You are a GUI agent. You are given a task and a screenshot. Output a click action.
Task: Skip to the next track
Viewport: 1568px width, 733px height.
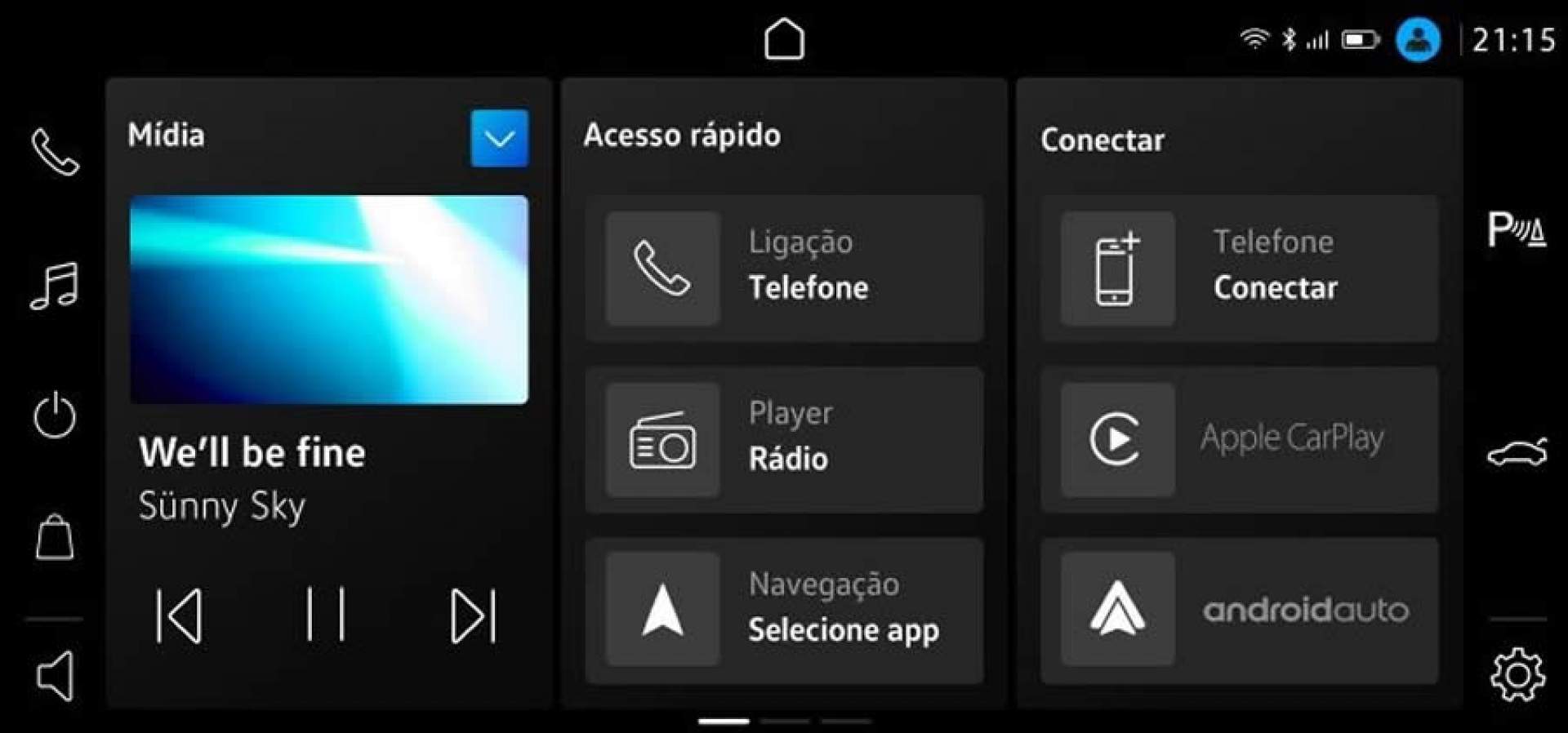click(473, 615)
